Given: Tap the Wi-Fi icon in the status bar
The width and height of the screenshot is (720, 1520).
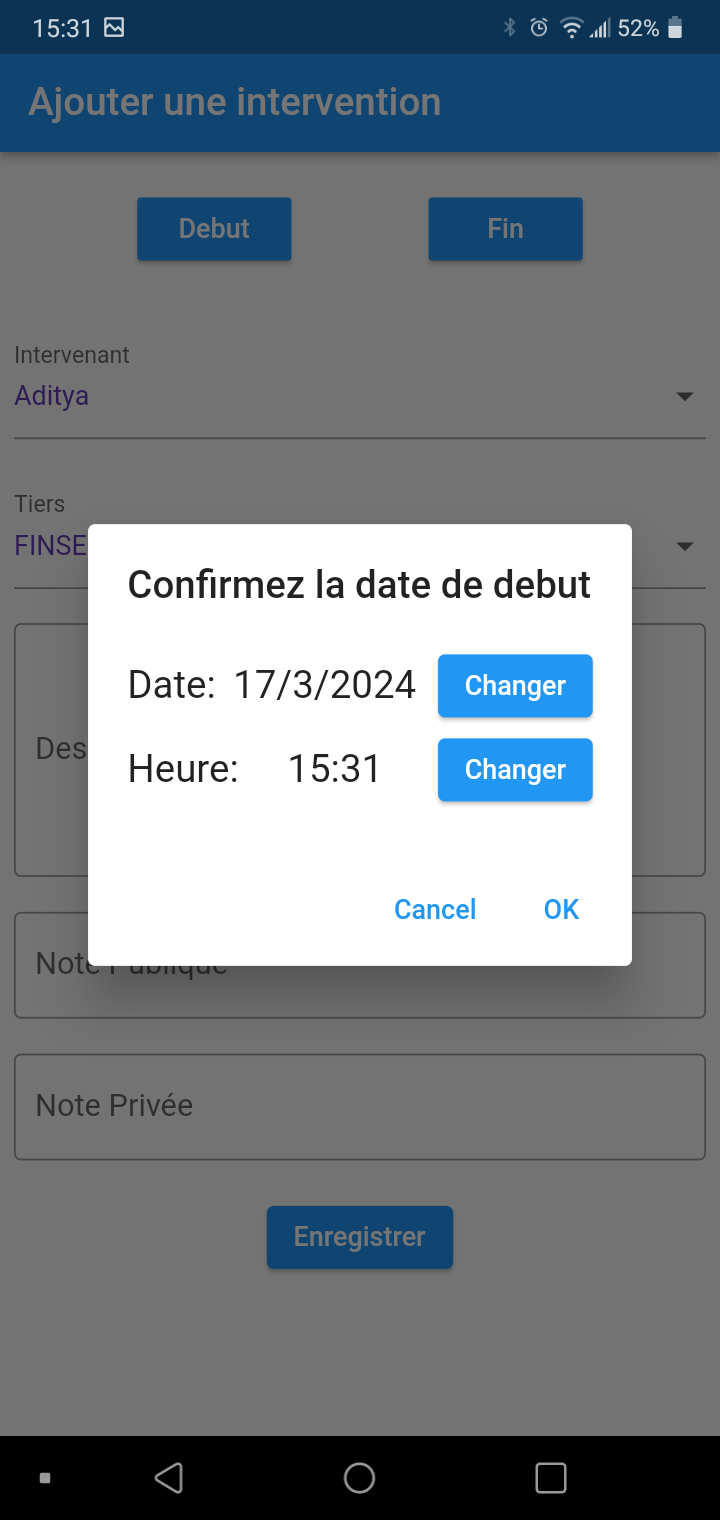Looking at the screenshot, I should (x=571, y=28).
